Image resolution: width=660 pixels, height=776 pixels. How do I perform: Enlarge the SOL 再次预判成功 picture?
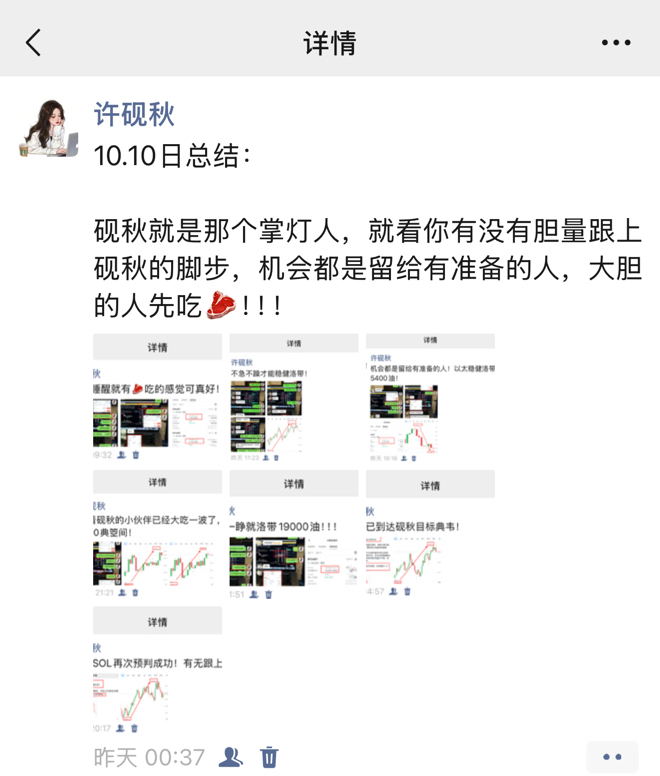click(x=157, y=670)
